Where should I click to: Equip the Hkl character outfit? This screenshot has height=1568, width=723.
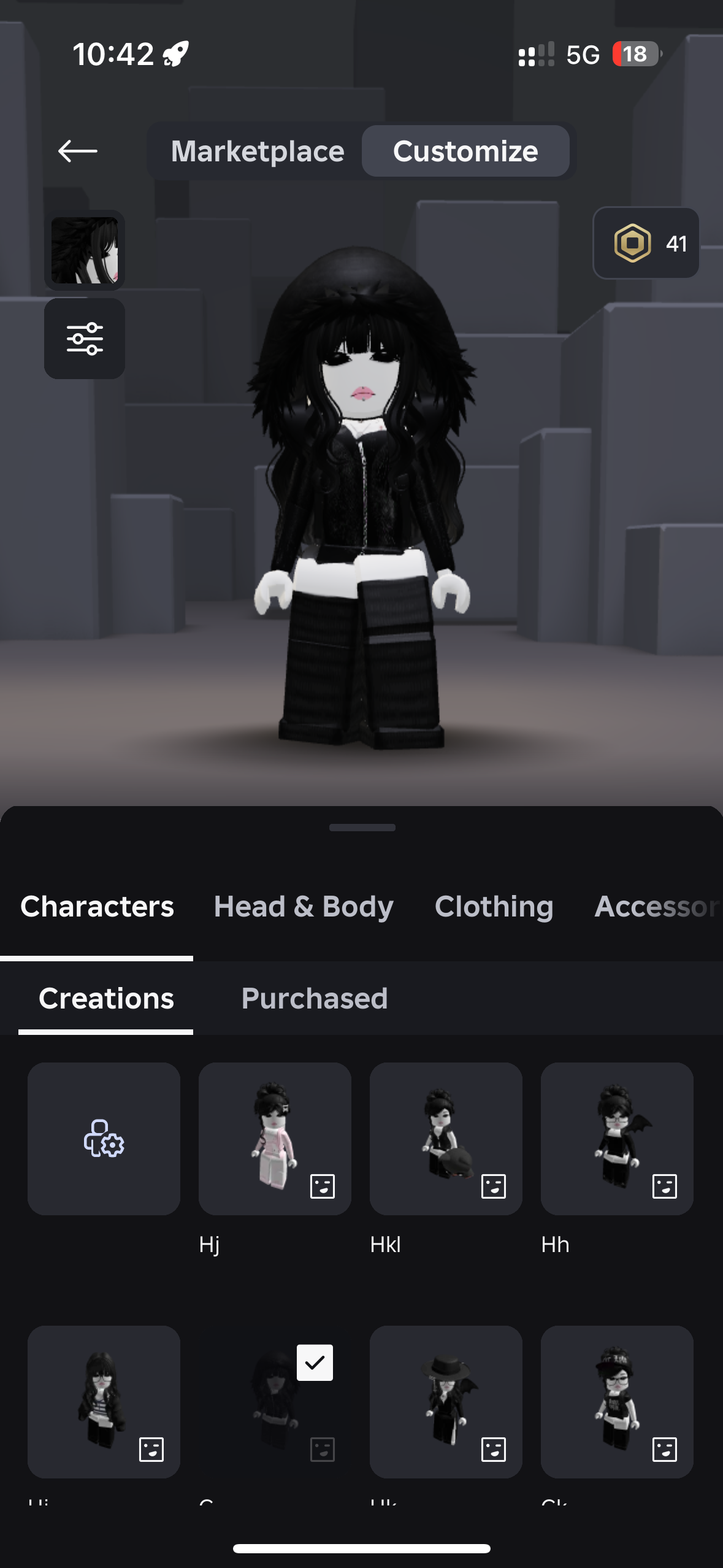tap(446, 1139)
